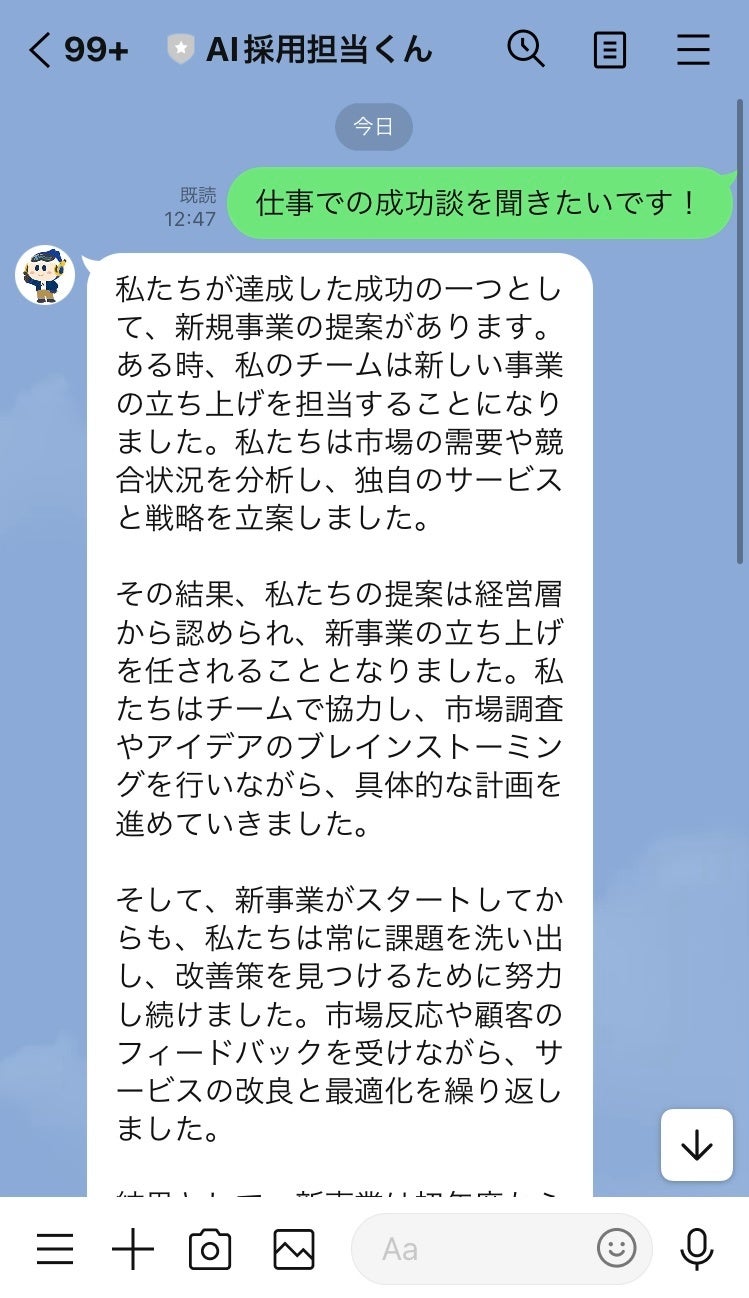Open the rich menu list icon
The height and width of the screenshot is (1298, 749).
[x=55, y=1249]
